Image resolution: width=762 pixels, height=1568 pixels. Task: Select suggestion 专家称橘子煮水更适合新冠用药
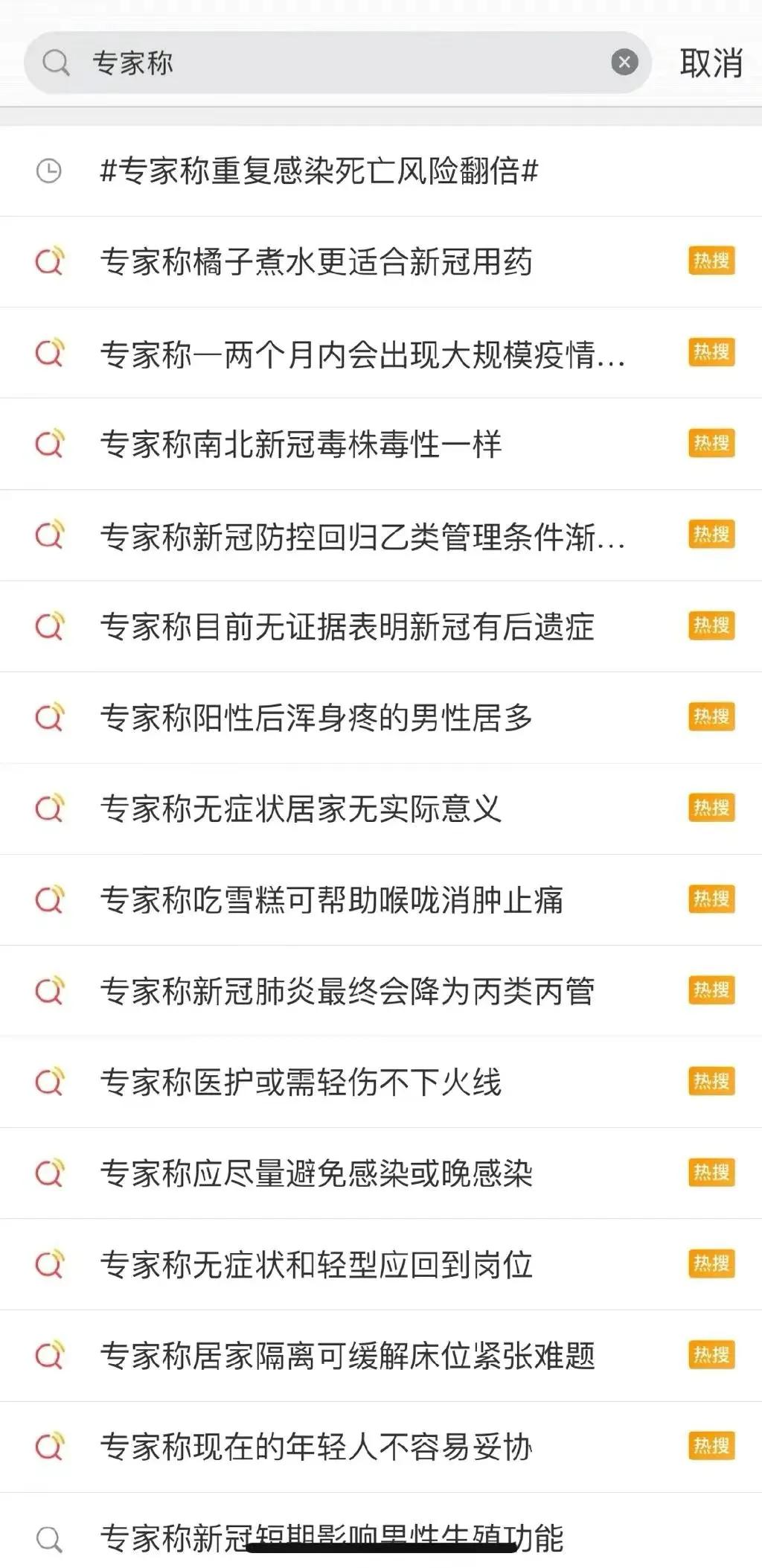point(316,262)
